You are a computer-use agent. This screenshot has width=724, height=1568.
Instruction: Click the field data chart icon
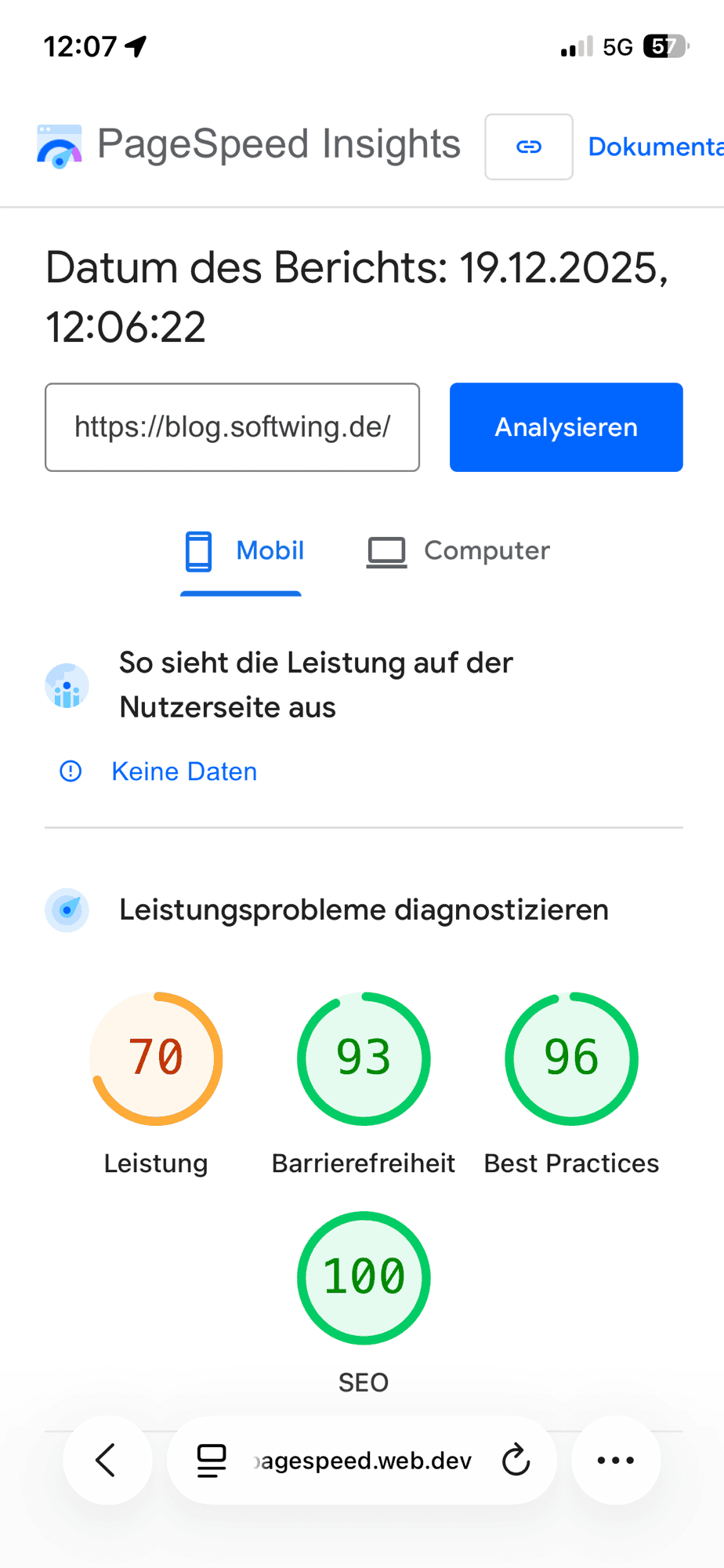click(x=67, y=685)
